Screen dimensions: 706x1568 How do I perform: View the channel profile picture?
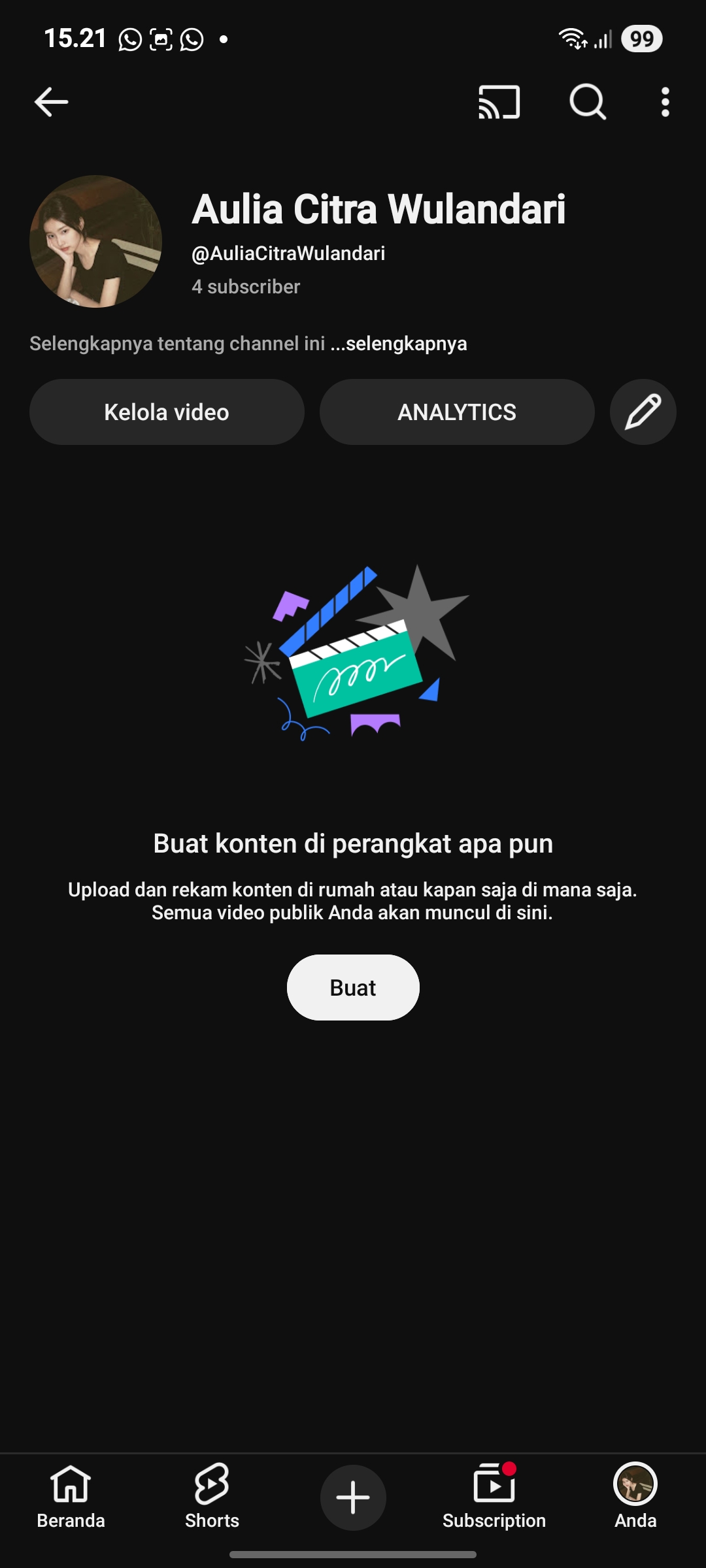click(x=96, y=241)
